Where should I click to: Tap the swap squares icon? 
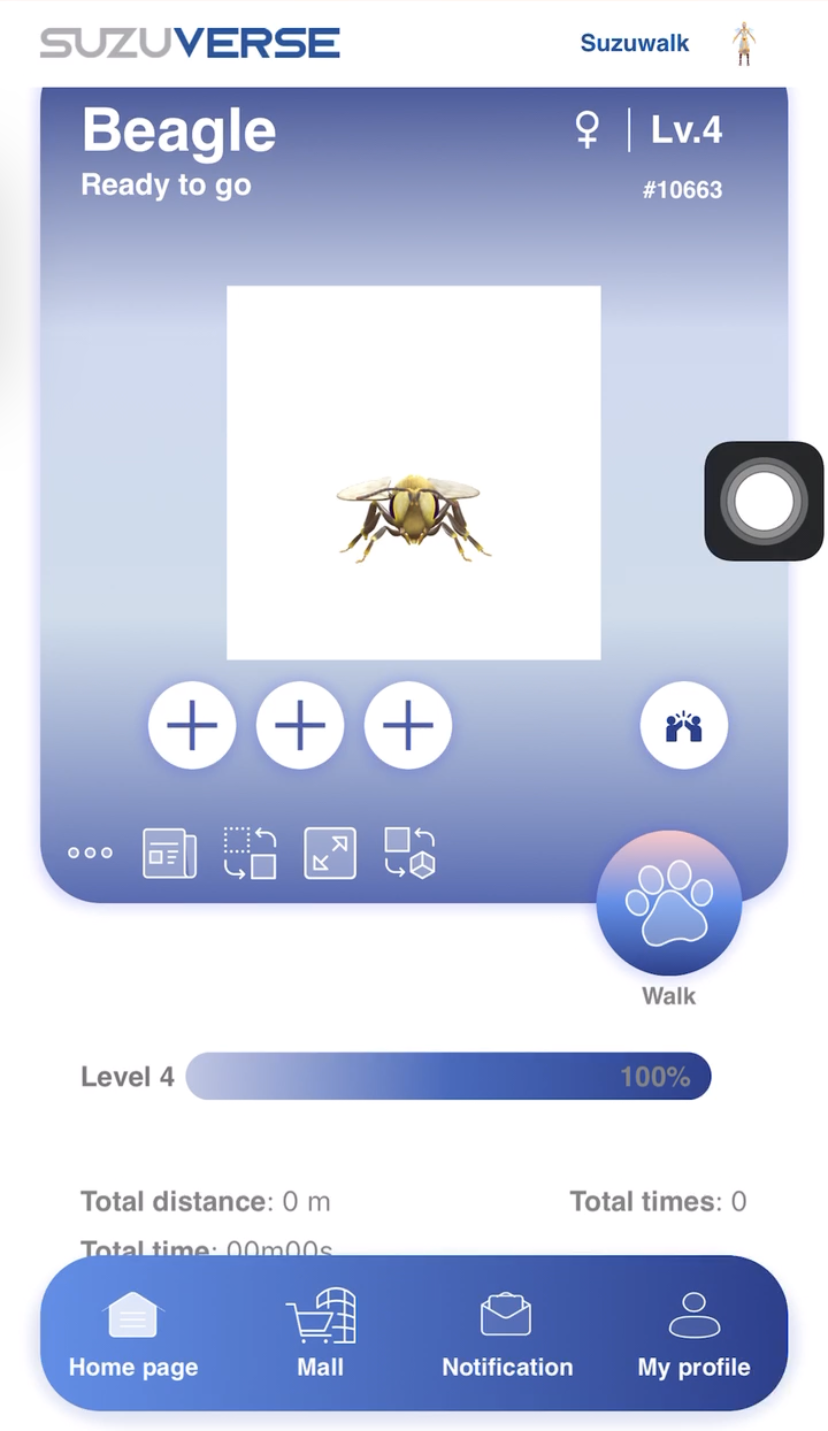250,853
